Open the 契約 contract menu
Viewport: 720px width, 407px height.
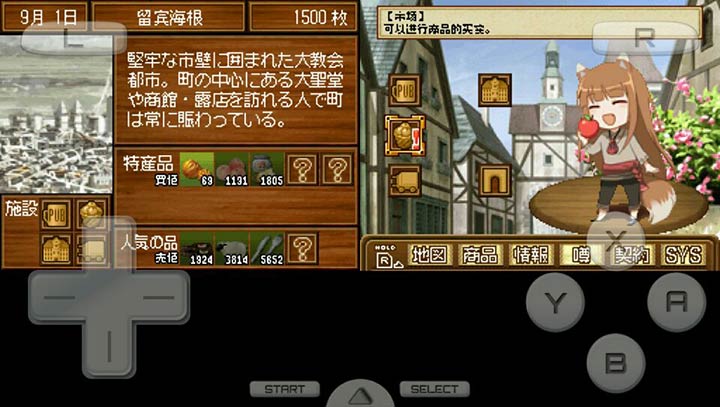pos(632,255)
